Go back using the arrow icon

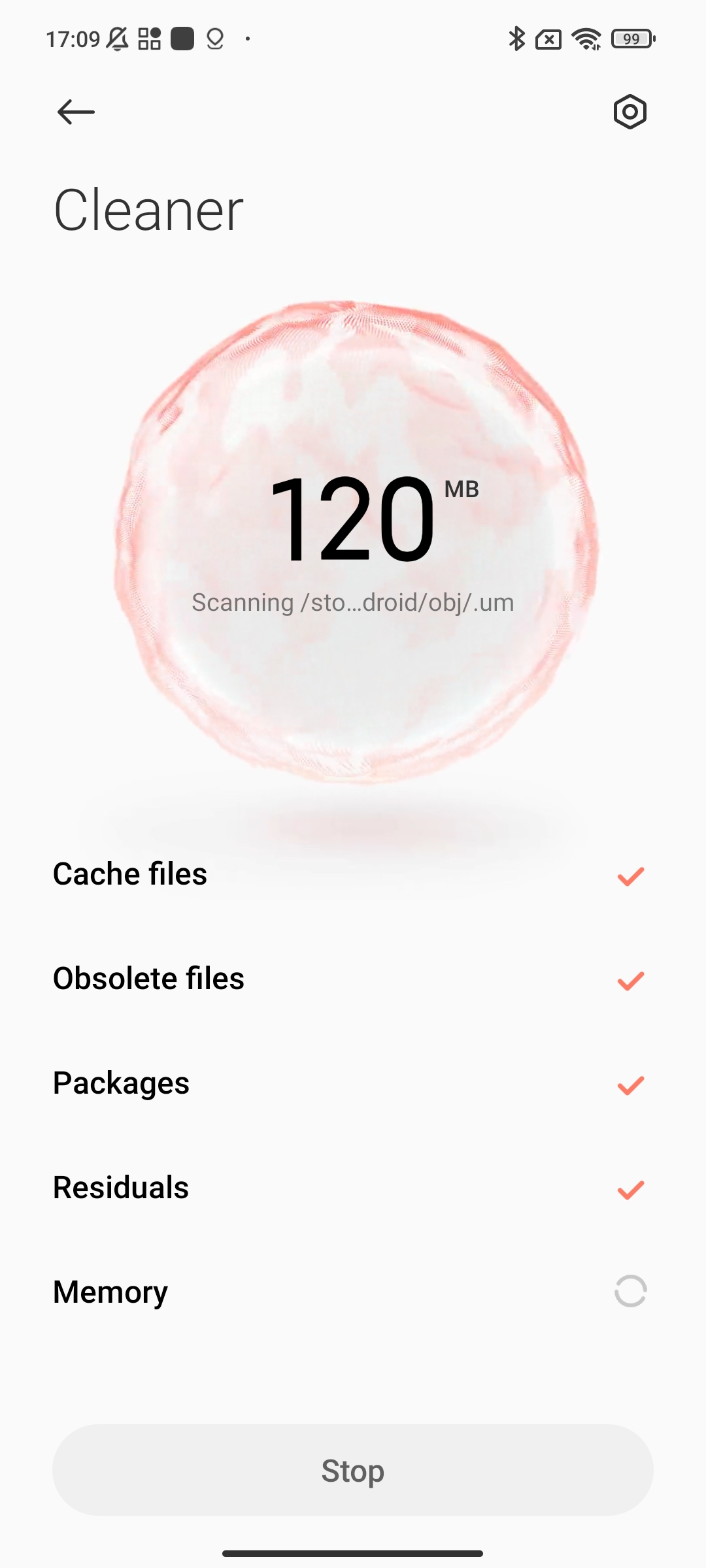(76, 112)
